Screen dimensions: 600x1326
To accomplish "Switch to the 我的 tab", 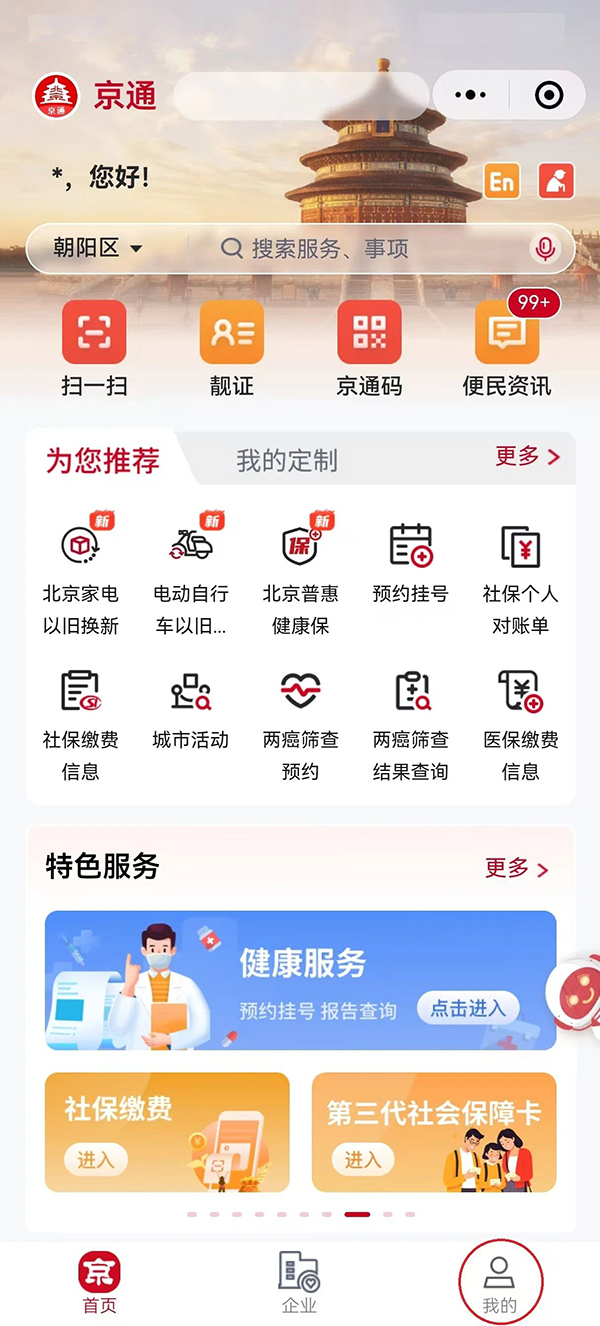I will click(x=499, y=1283).
